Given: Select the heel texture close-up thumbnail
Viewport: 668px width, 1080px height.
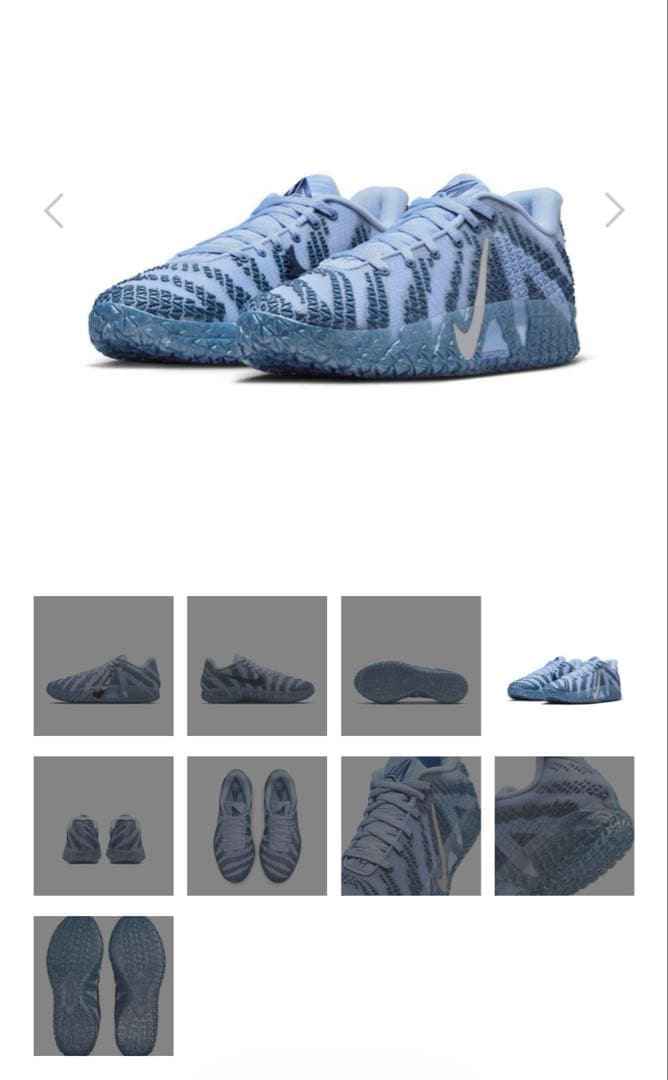Looking at the screenshot, I should [x=564, y=826].
